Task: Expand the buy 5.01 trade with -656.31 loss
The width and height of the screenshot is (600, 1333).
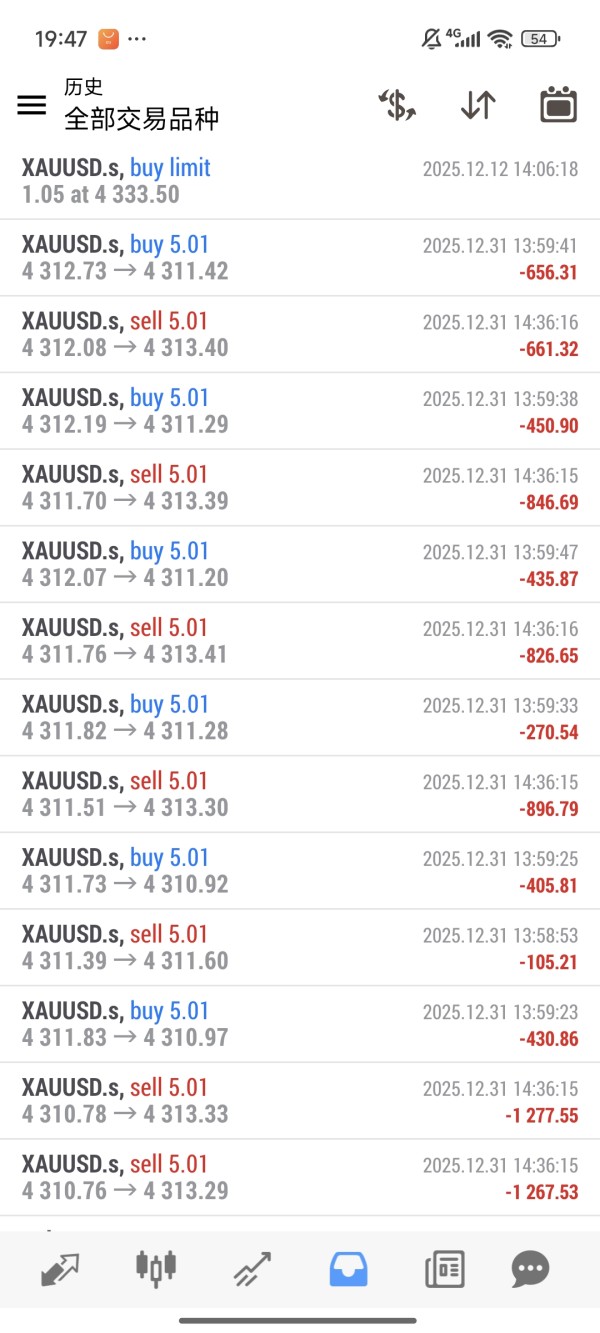Action: [x=300, y=258]
